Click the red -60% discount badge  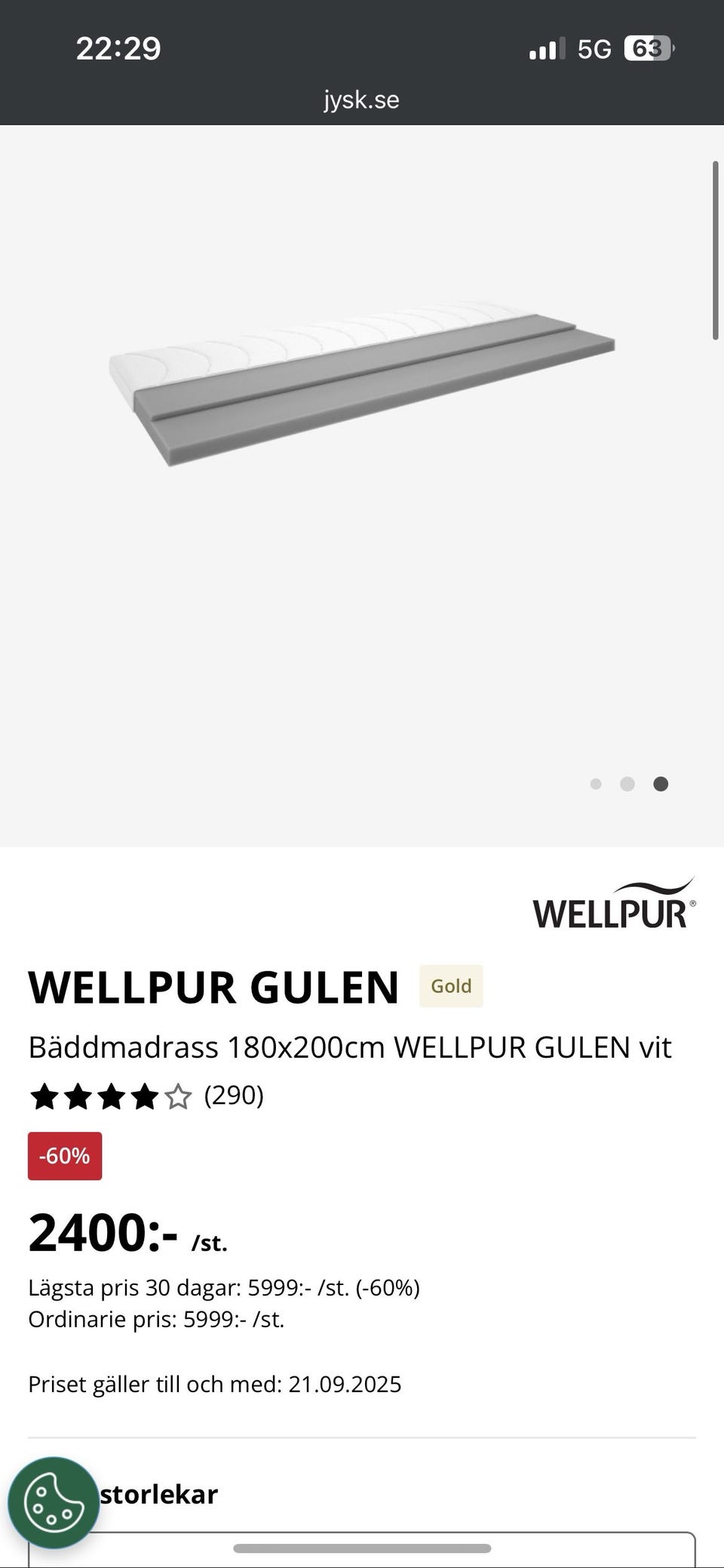click(64, 1155)
